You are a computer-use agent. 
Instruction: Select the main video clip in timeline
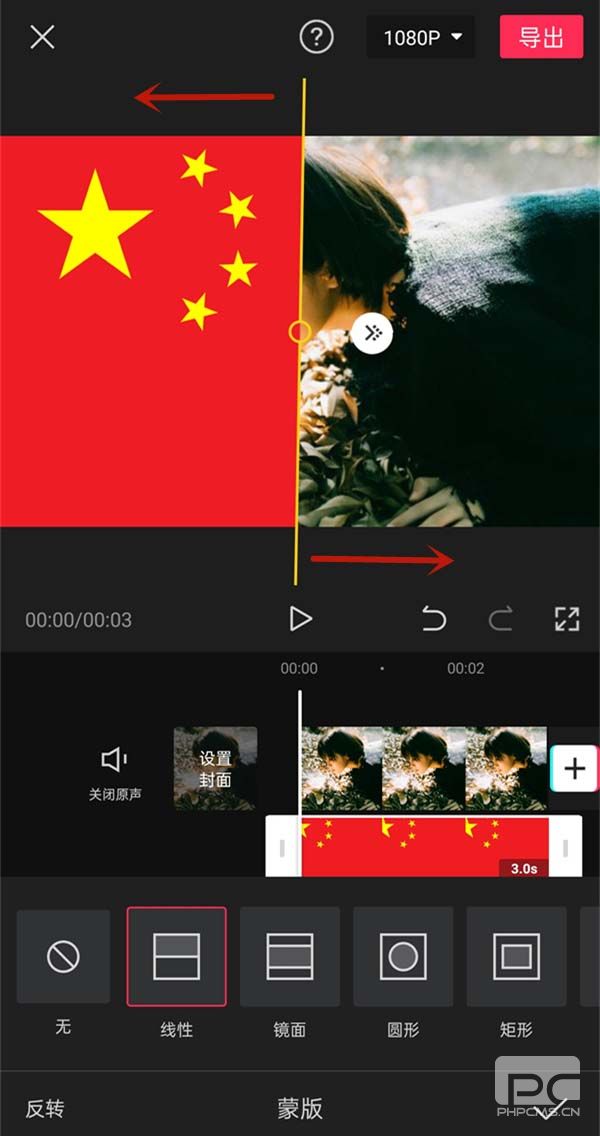[423, 768]
